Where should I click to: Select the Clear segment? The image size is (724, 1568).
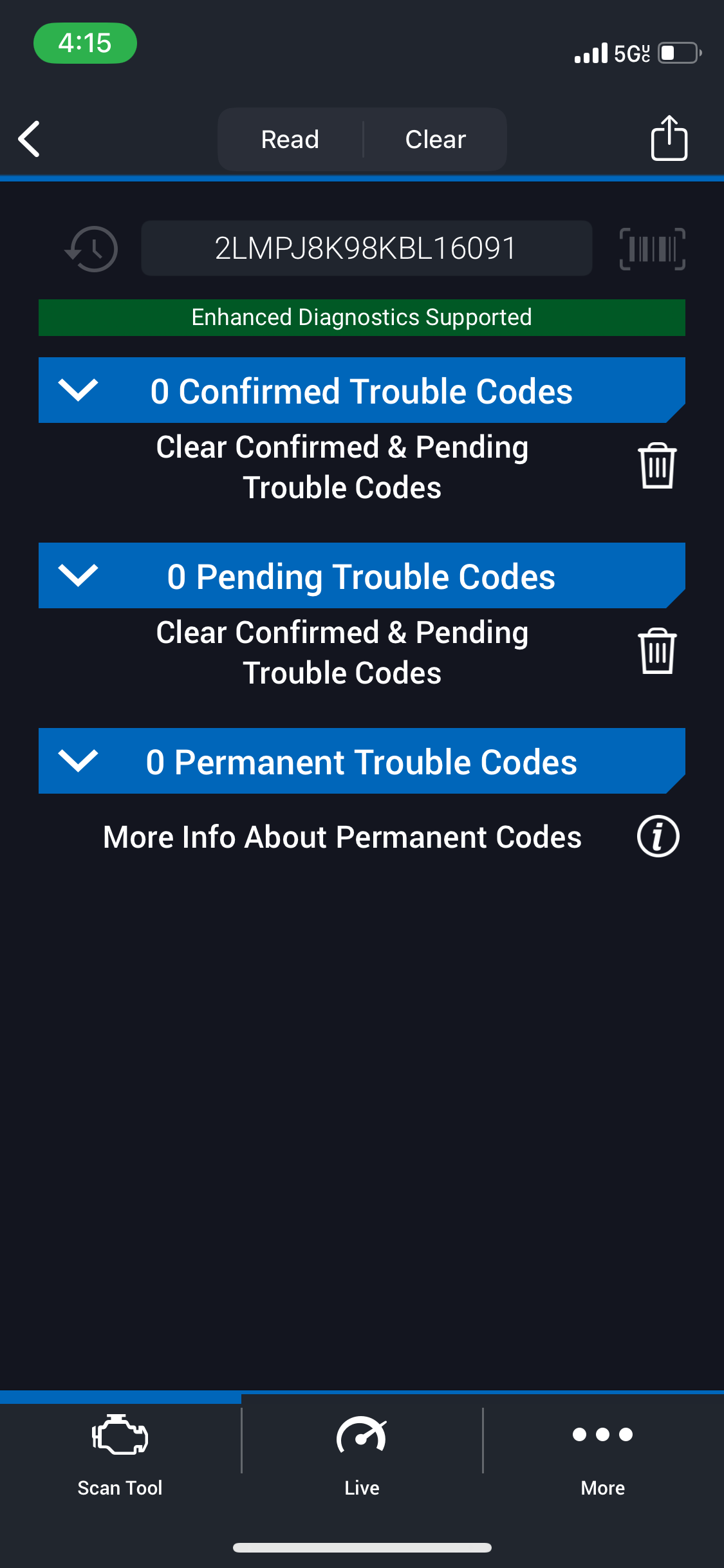(436, 139)
